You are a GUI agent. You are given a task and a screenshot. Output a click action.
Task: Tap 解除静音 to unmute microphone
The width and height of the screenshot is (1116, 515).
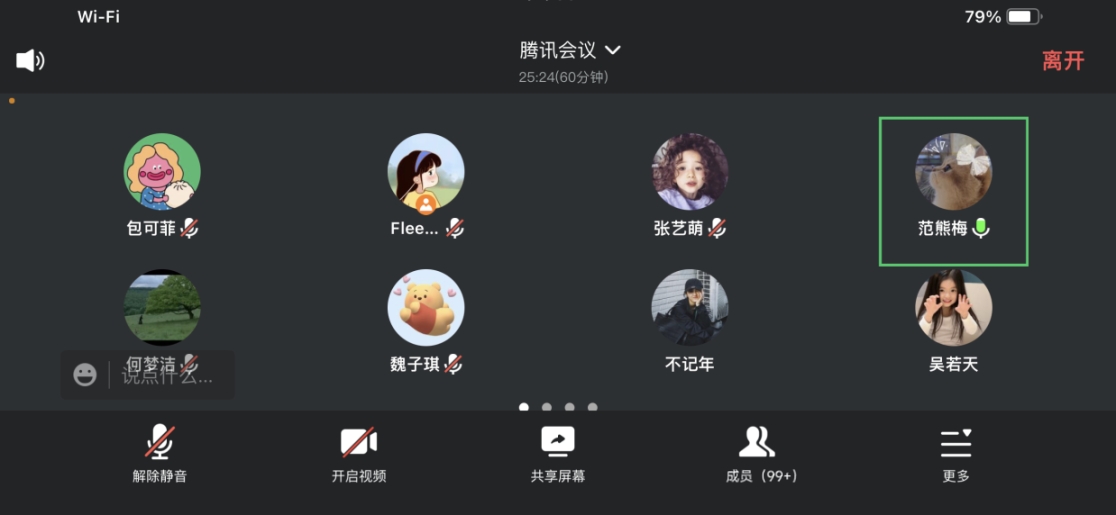(160, 453)
